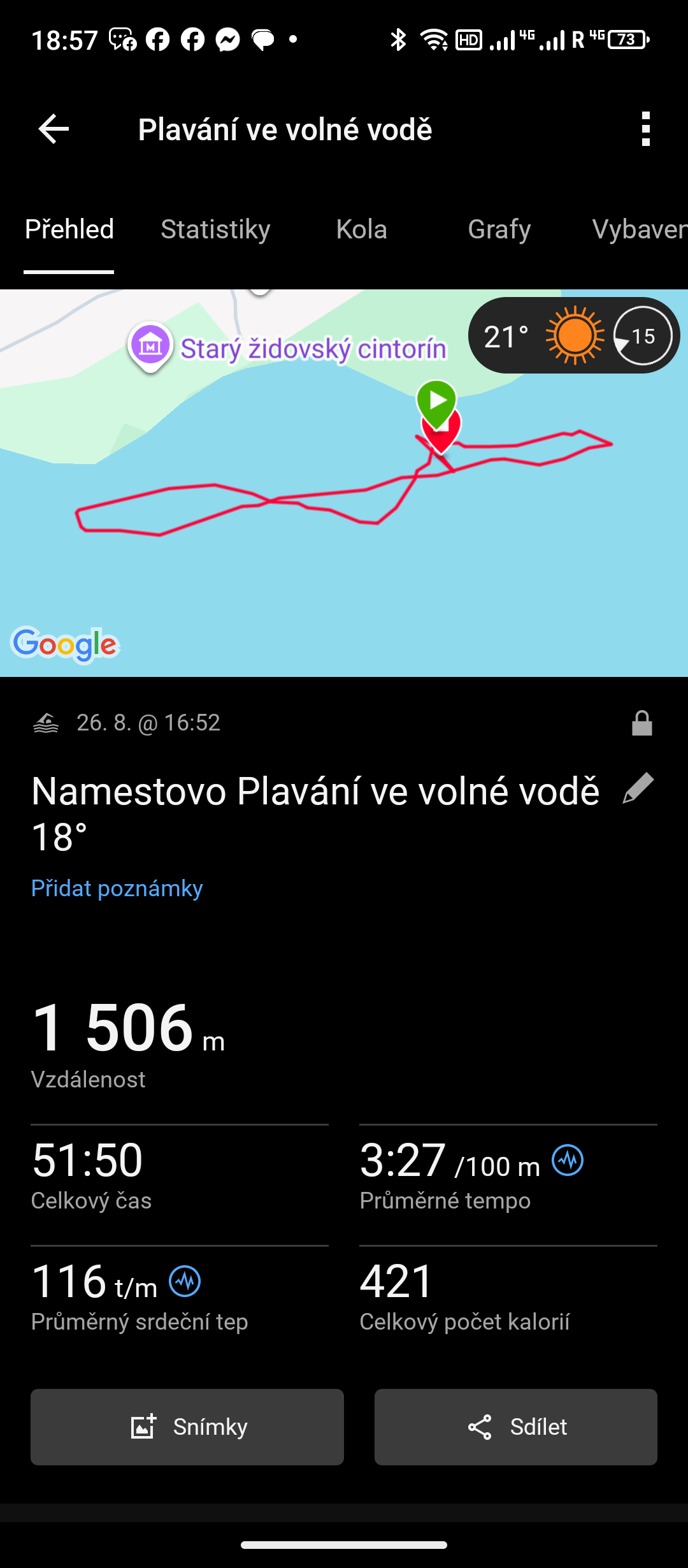
Task: Tap the Snímky button
Action: click(187, 1427)
